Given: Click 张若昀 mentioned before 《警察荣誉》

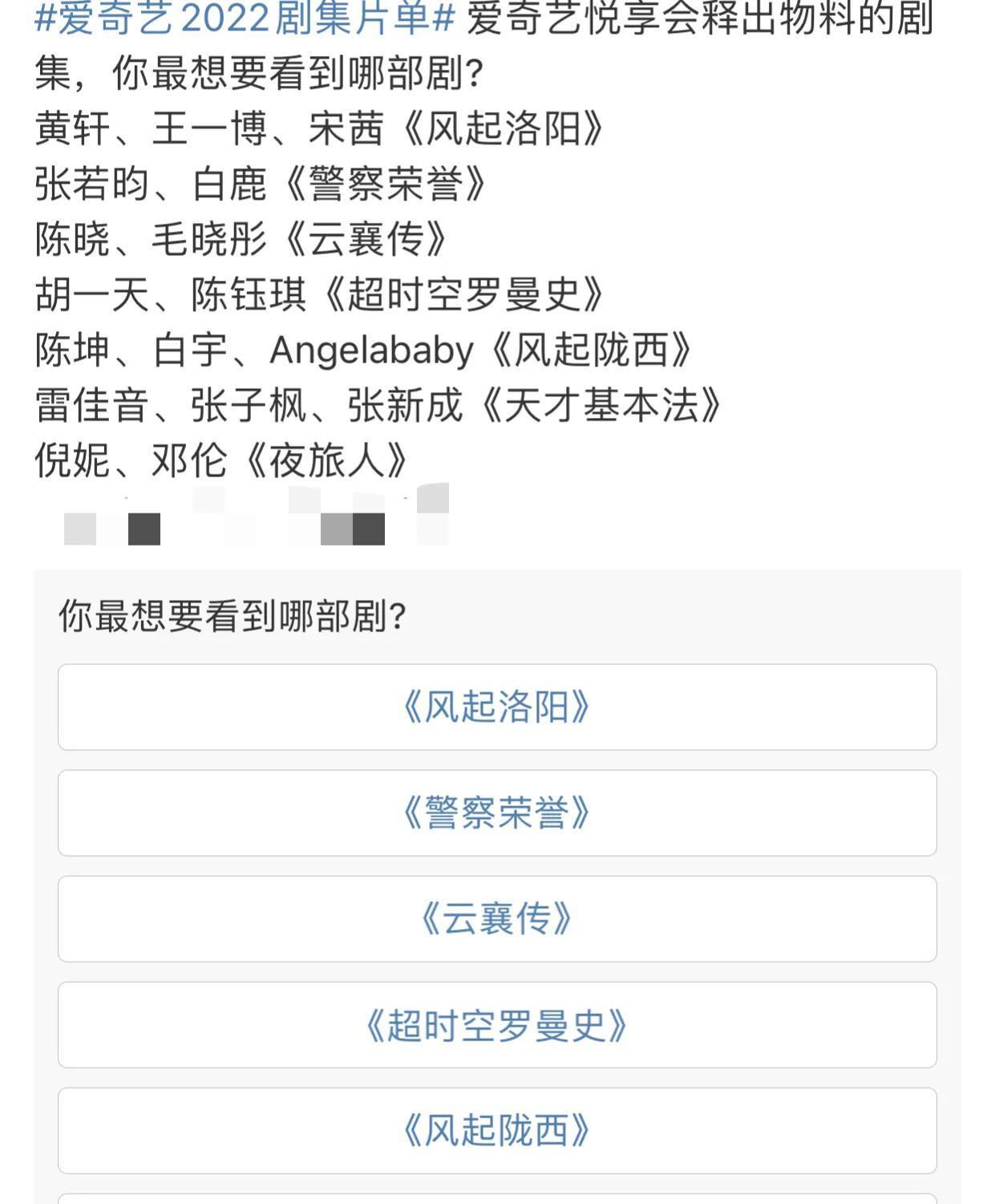Looking at the screenshot, I should coord(88,184).
